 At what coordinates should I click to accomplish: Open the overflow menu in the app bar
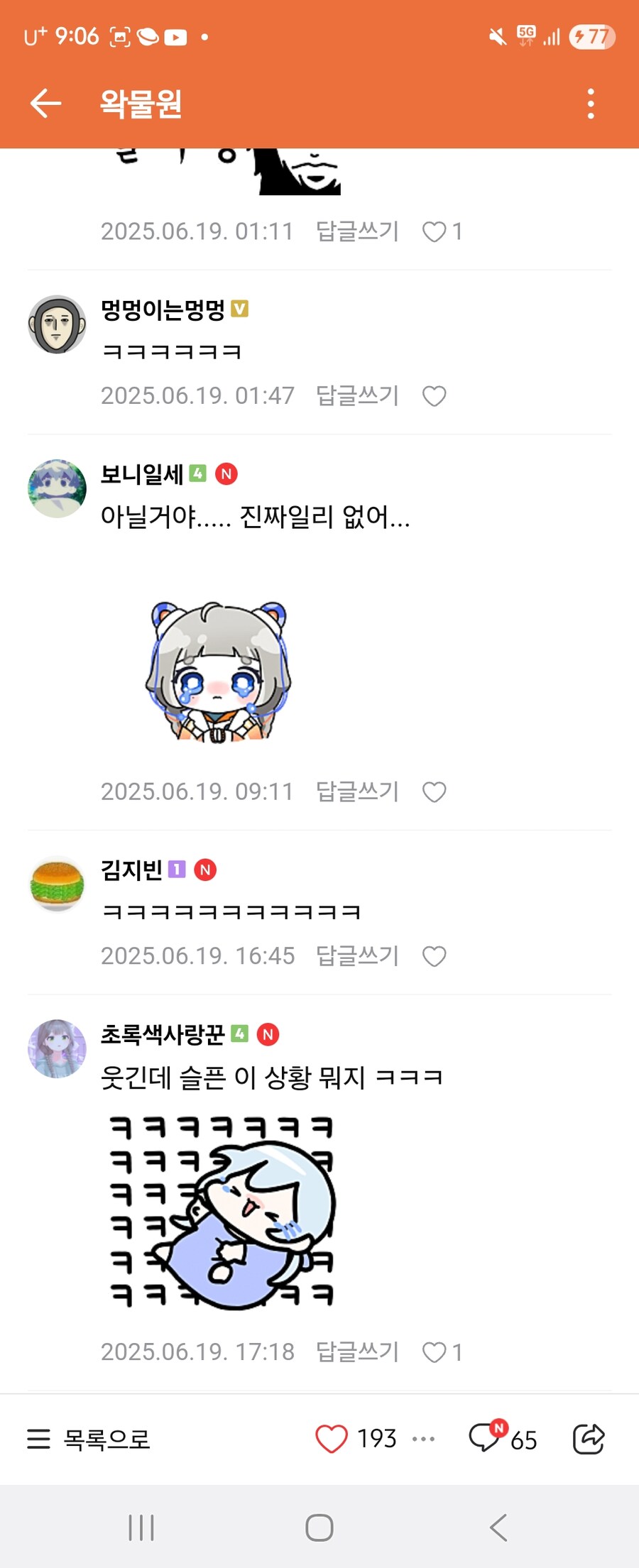591,104
